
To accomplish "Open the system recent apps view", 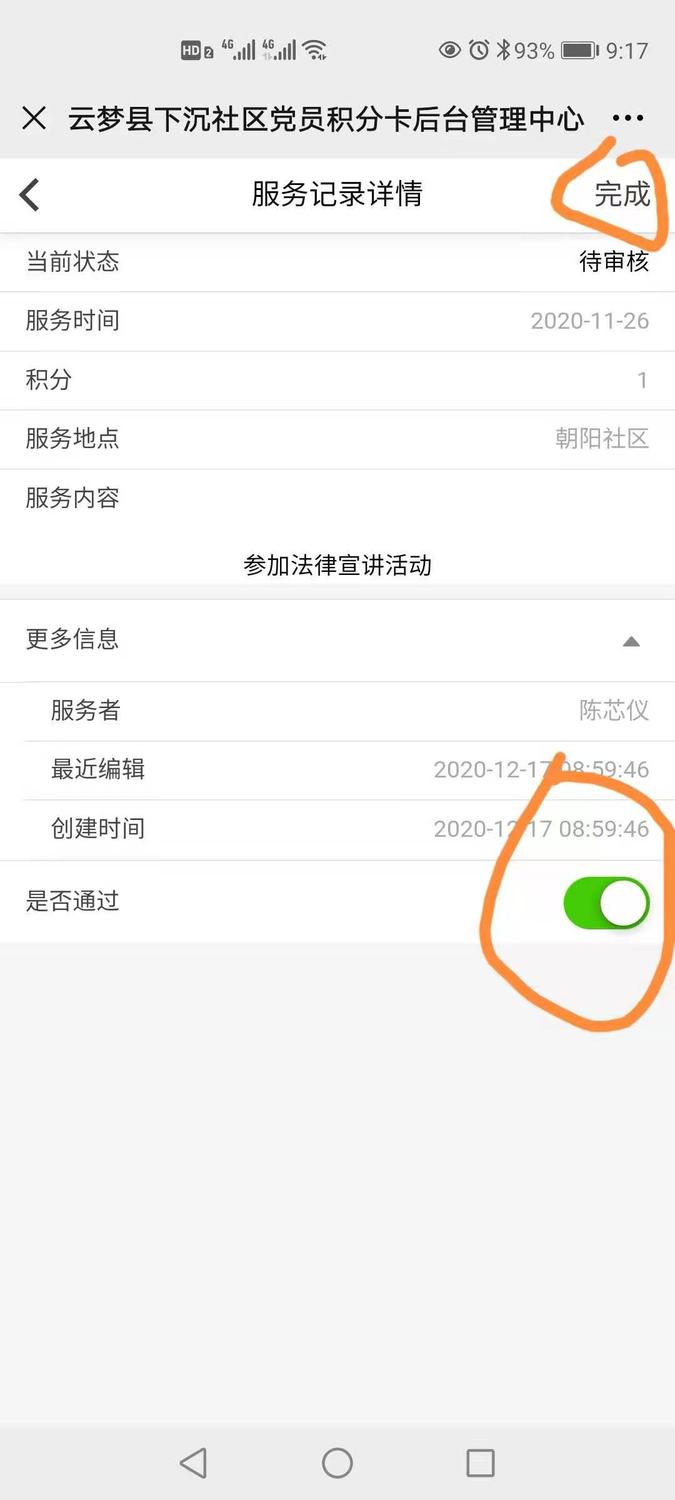I will (x=480, y=1463).
